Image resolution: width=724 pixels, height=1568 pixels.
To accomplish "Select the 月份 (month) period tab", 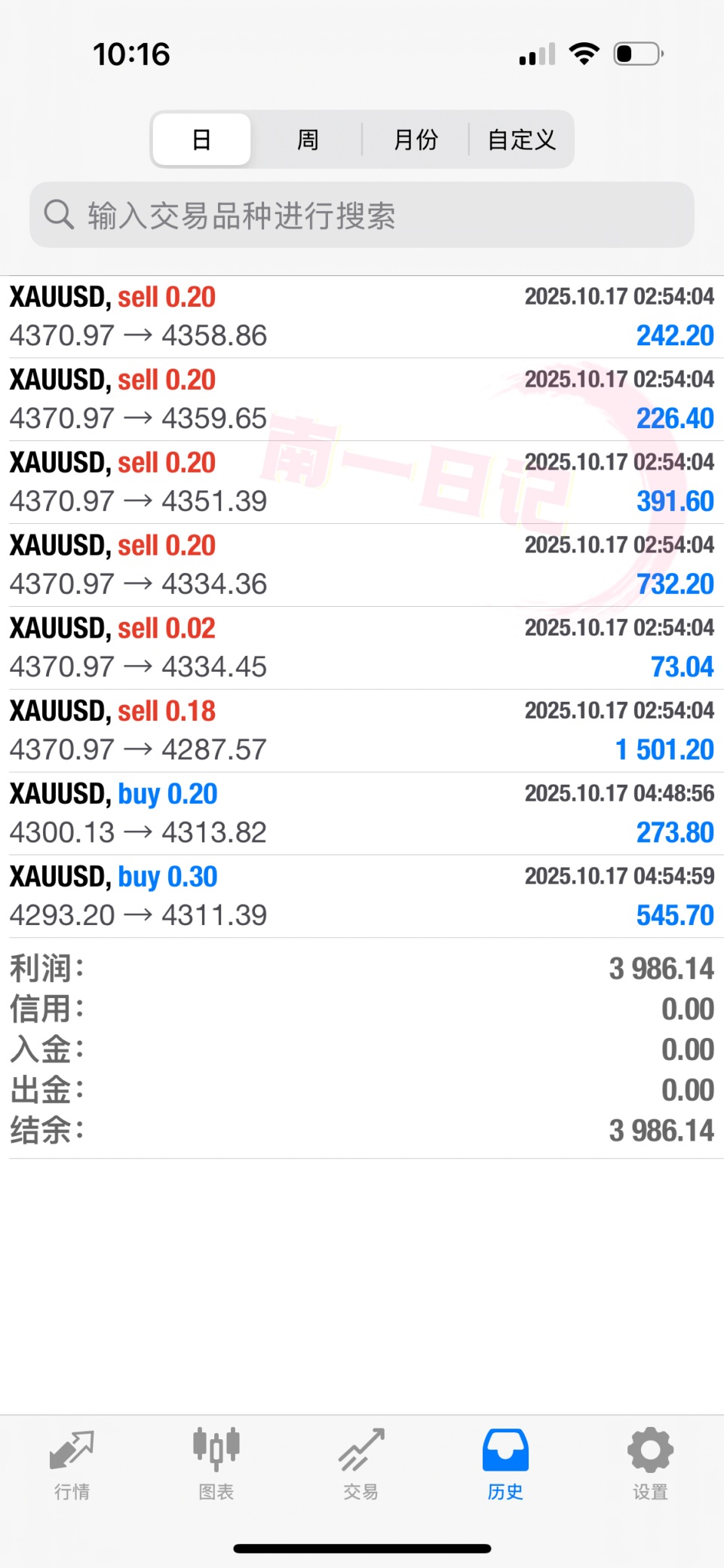I will [x=416, y=139].
